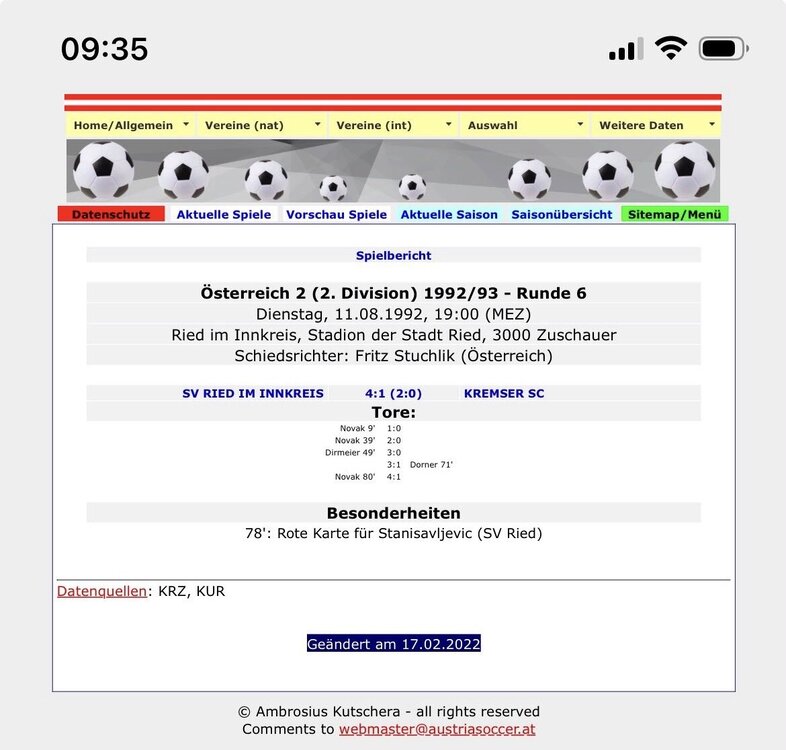
Task: Open the Vereine (nat) dropdown
Action: [262, 125]
